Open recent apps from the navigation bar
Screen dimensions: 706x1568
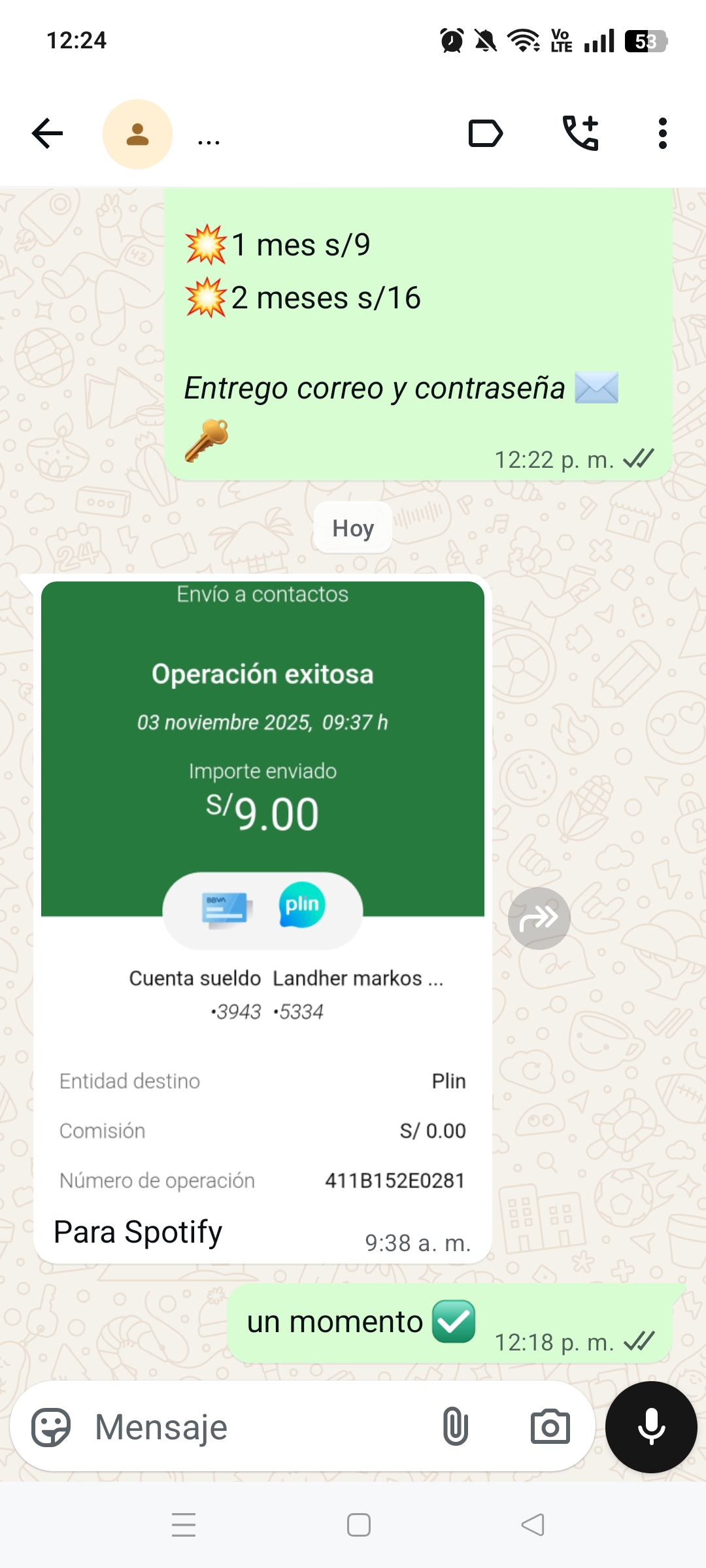(184, 1525)
